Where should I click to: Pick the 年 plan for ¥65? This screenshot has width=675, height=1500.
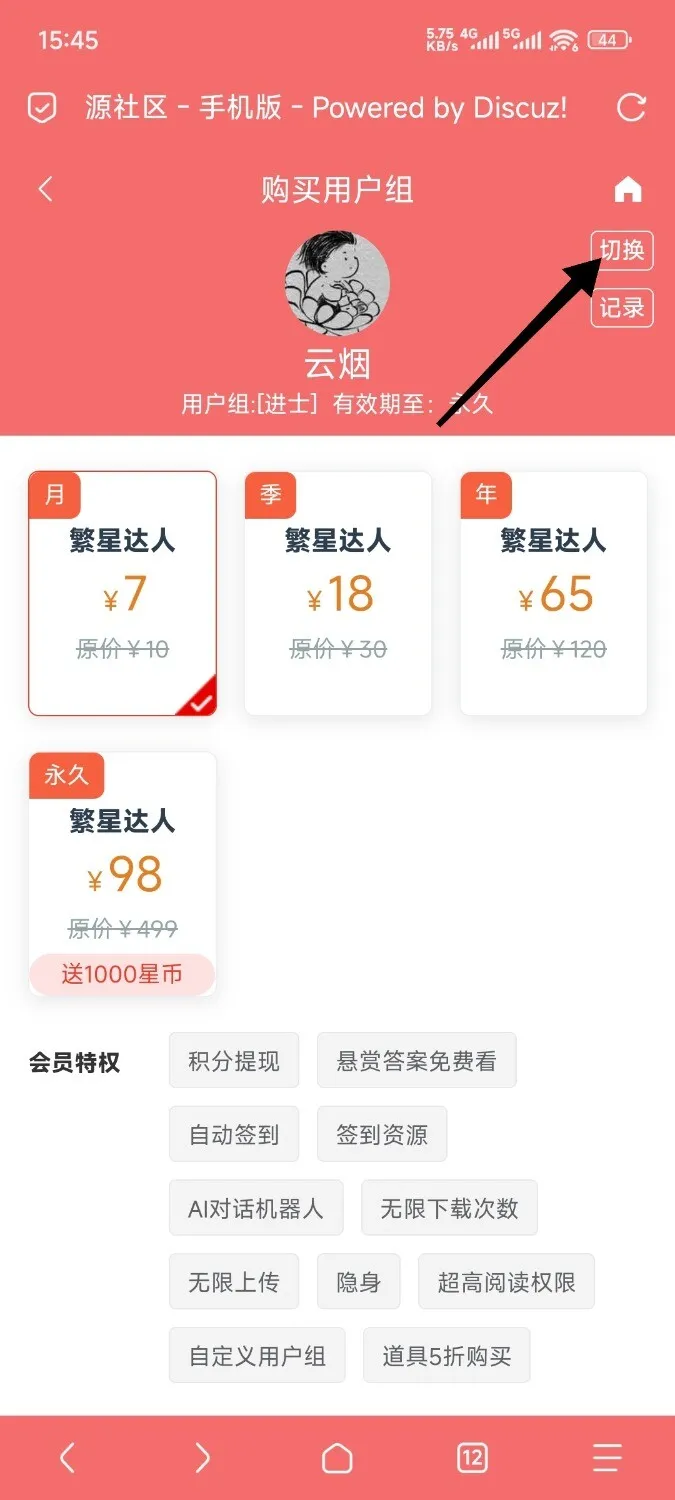[x=554, y=593]
